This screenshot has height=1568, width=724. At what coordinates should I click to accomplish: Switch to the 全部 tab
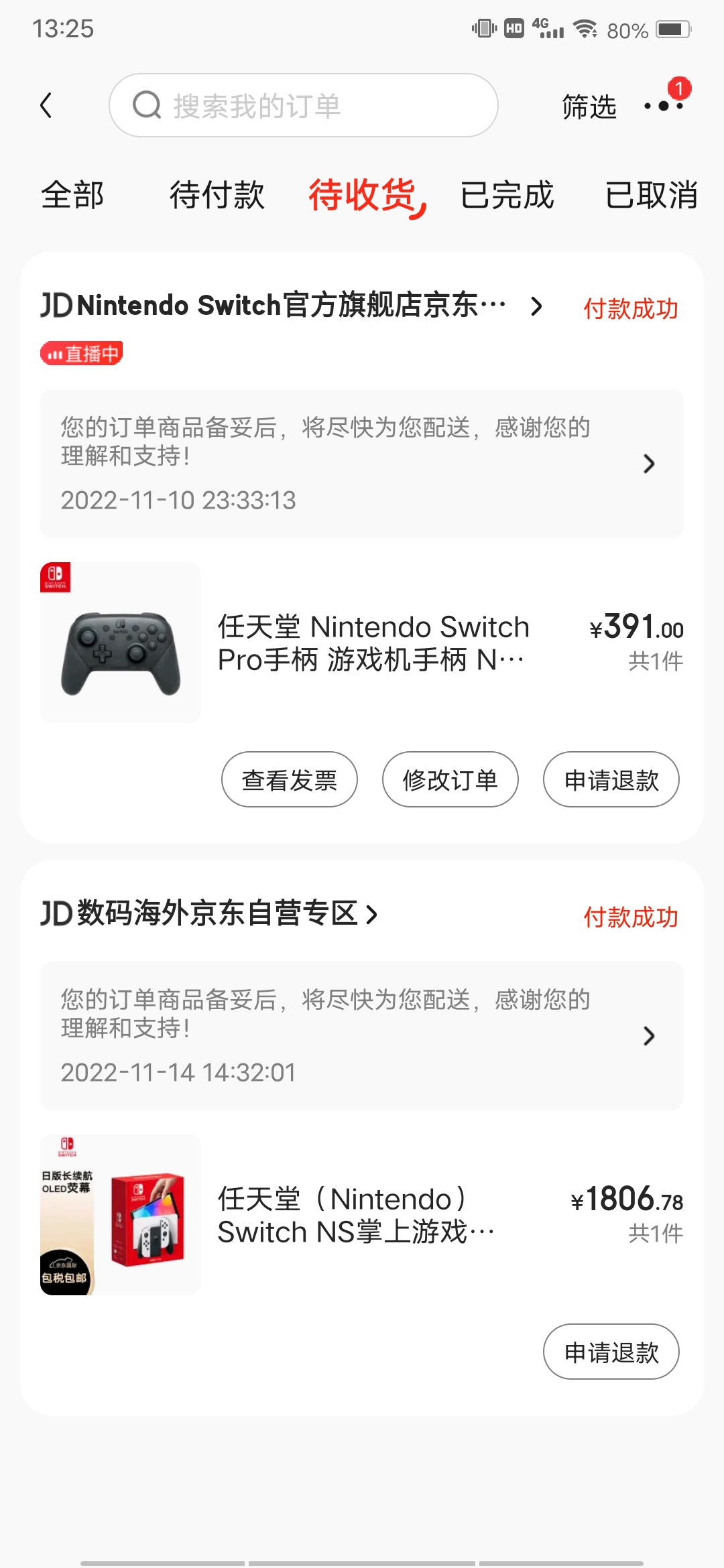pyautogui.click(x=72, y=195)
